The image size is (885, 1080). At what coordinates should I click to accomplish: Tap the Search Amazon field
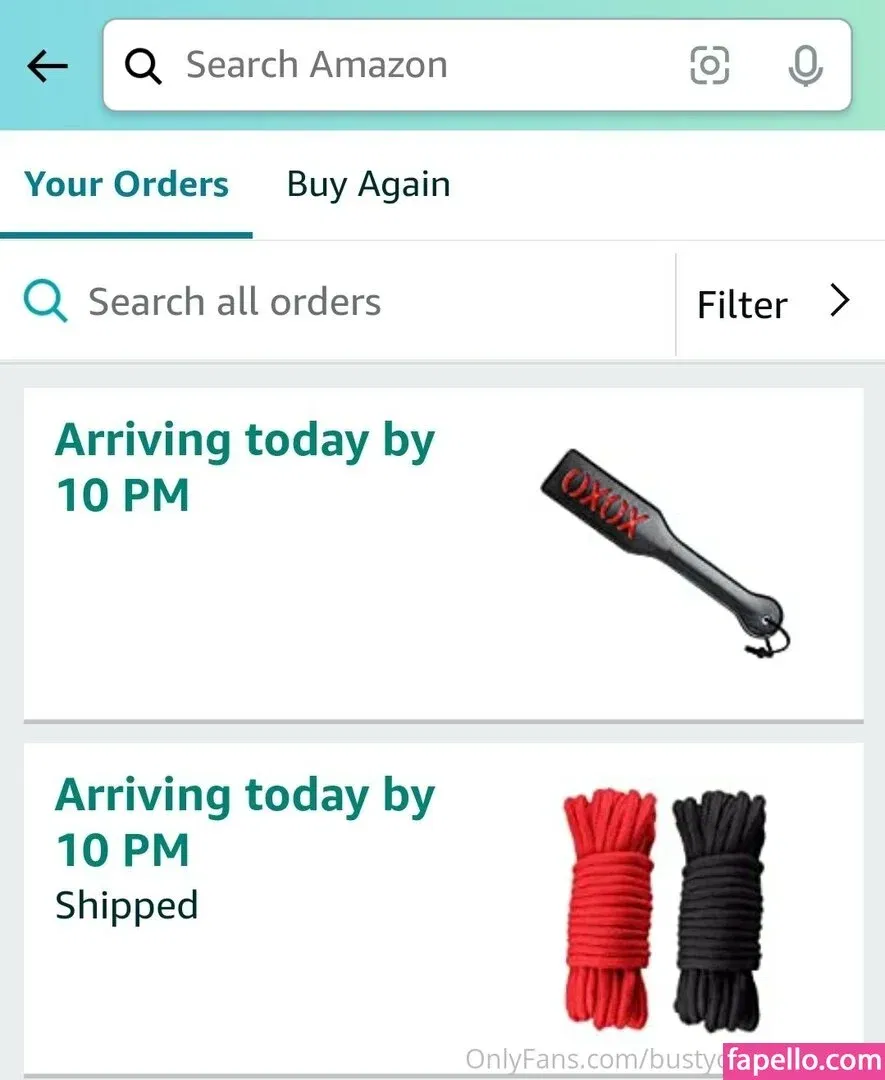[x=400, y=66]
